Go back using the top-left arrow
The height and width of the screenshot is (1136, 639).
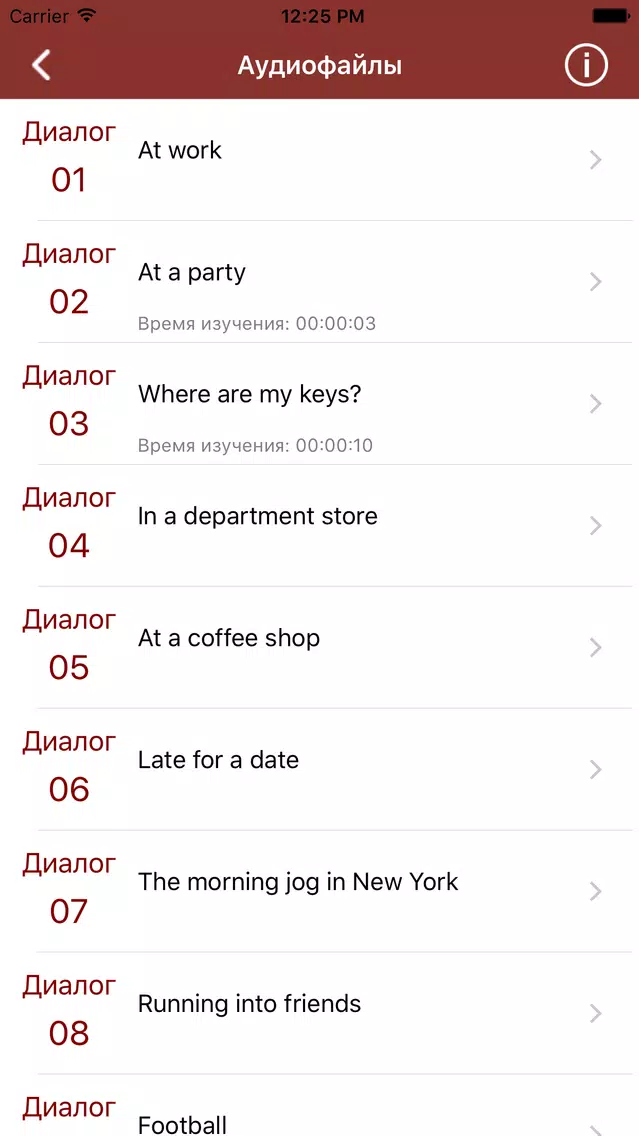(x=41, y=66)
